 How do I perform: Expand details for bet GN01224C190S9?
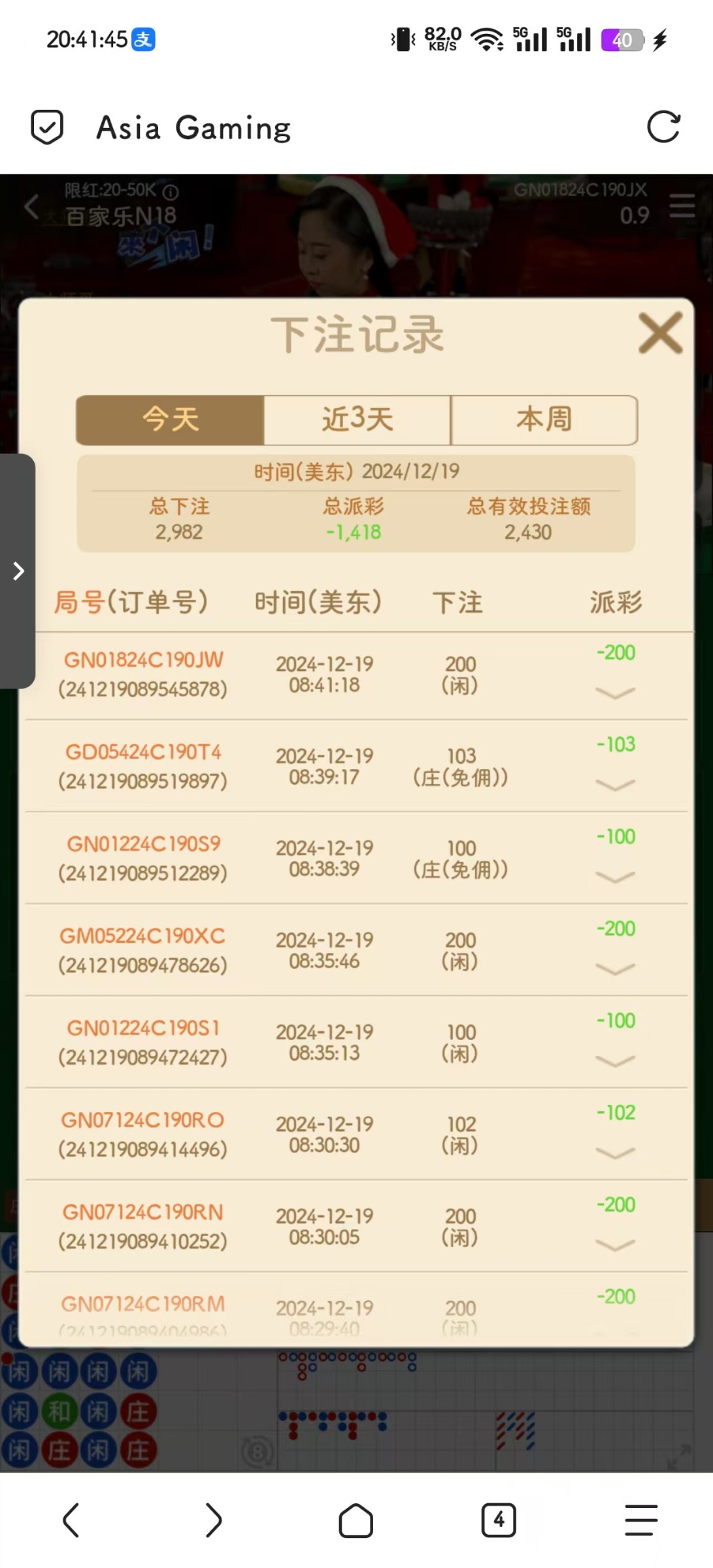615,877
